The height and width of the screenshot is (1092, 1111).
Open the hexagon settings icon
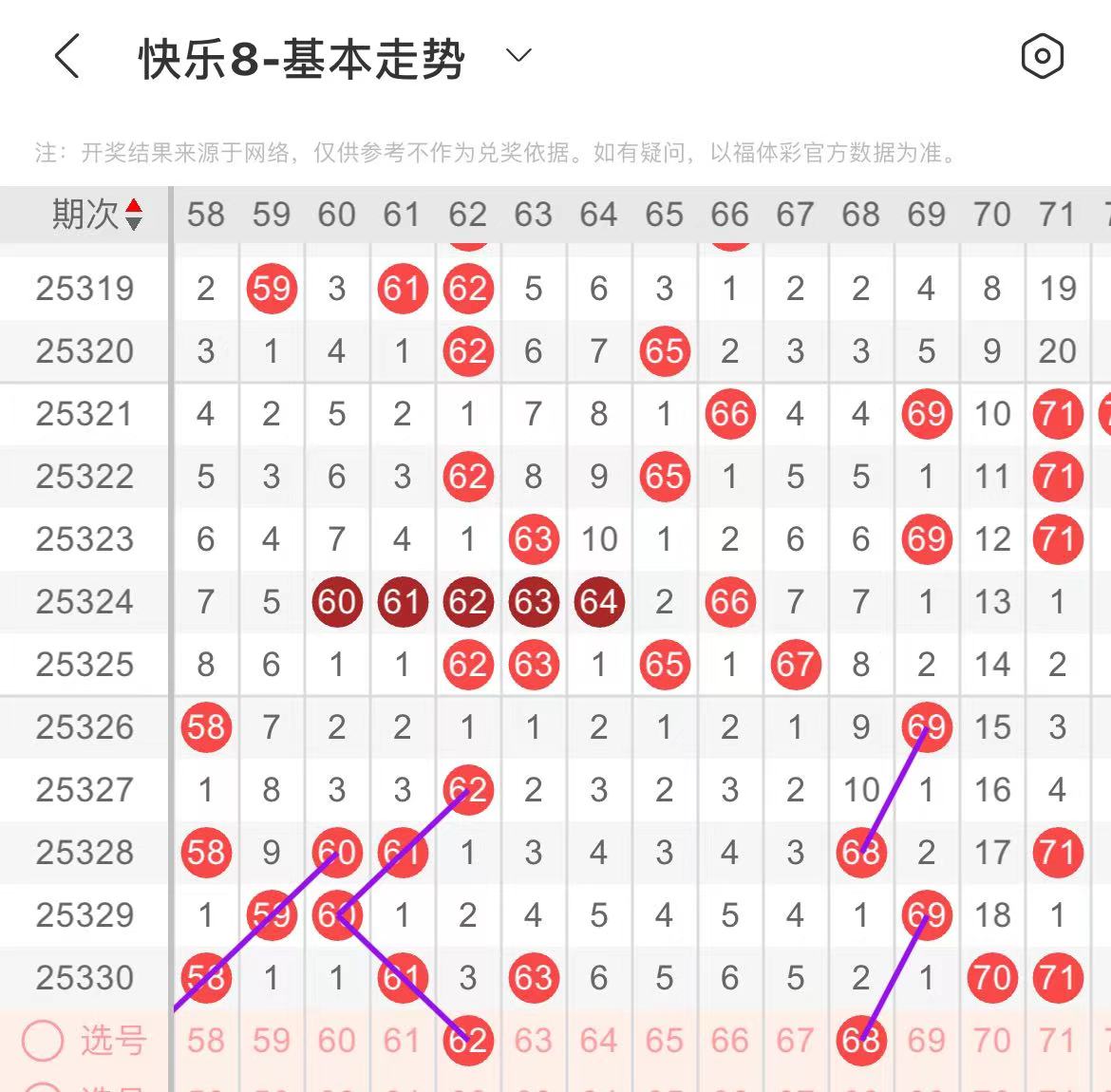click(1042, 57)
